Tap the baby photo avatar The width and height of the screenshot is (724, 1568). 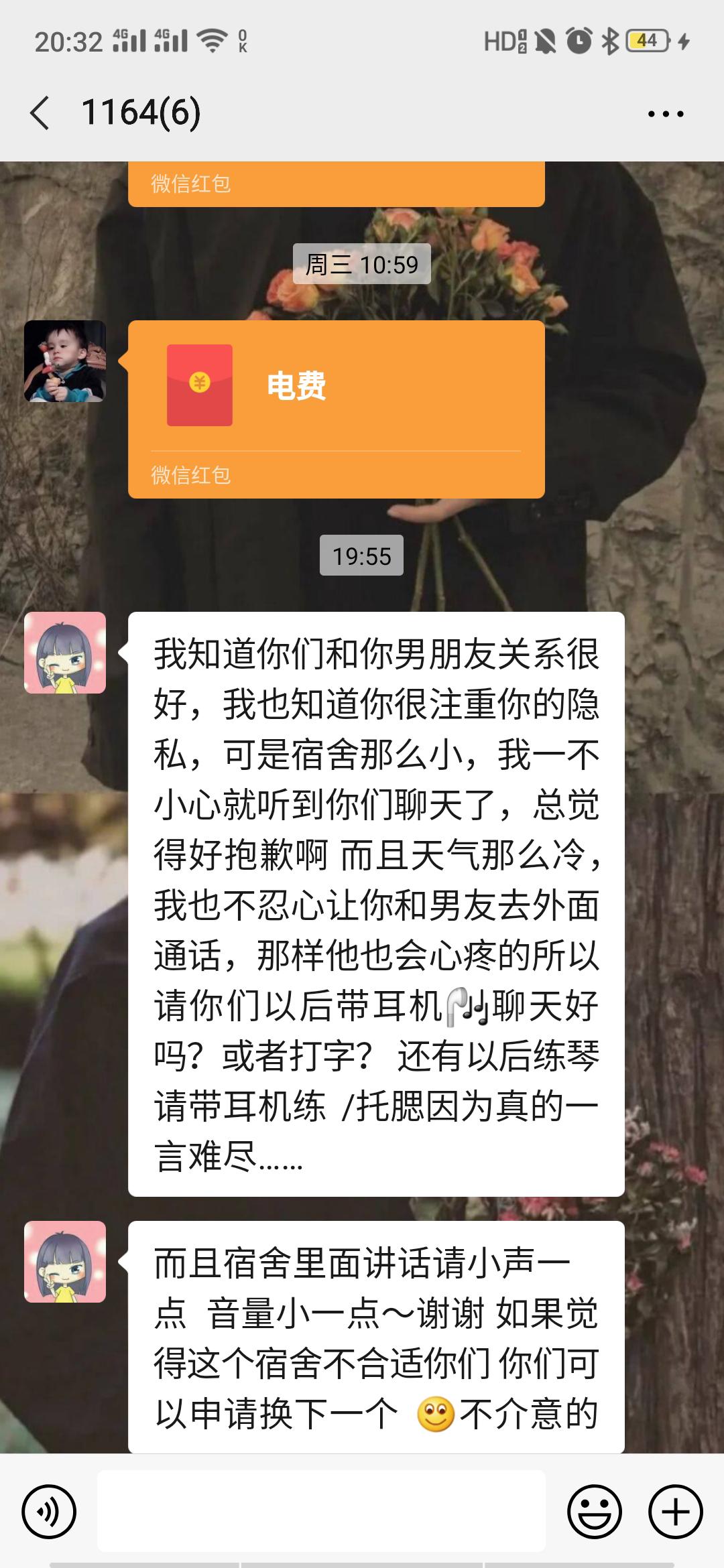click(x=65, y=361)
